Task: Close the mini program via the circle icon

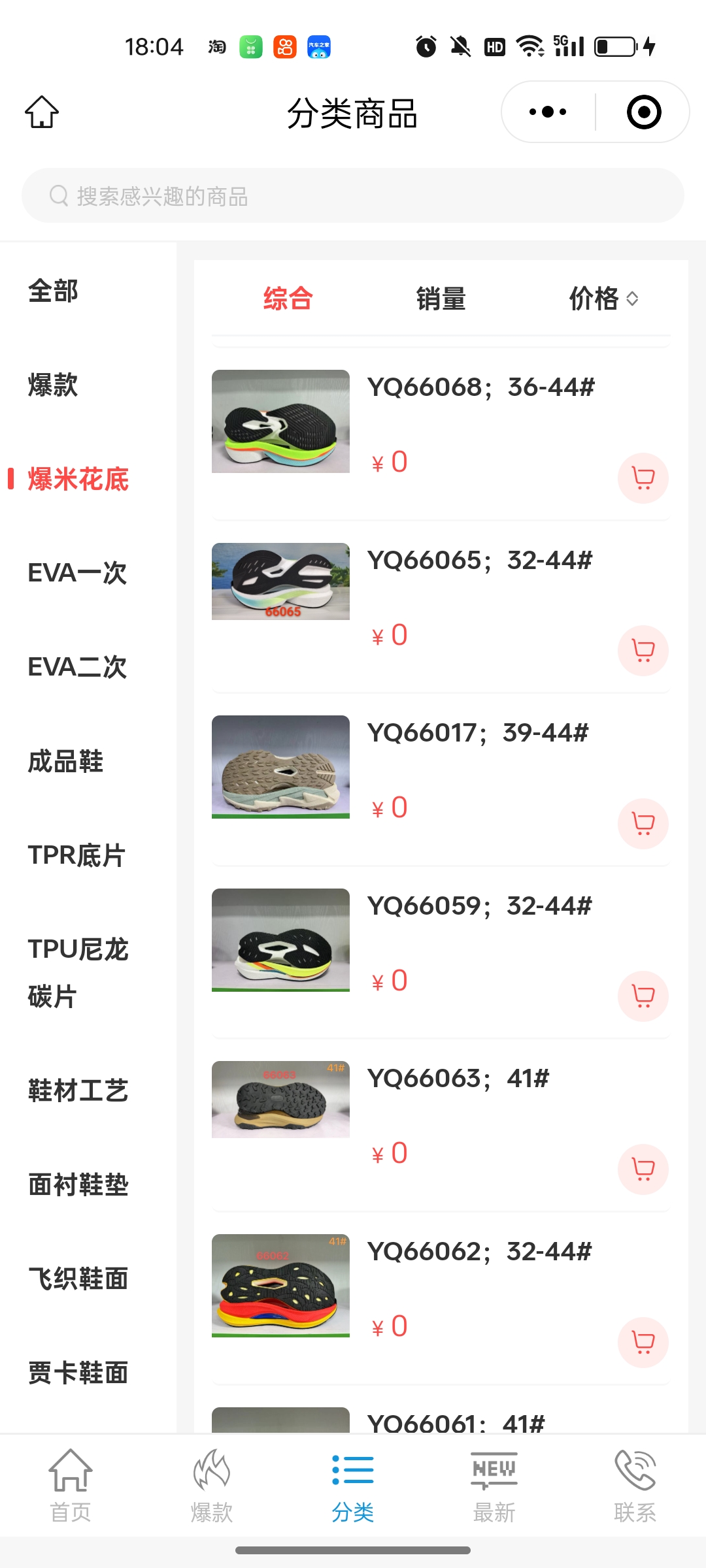Action: tap(644, 112)
